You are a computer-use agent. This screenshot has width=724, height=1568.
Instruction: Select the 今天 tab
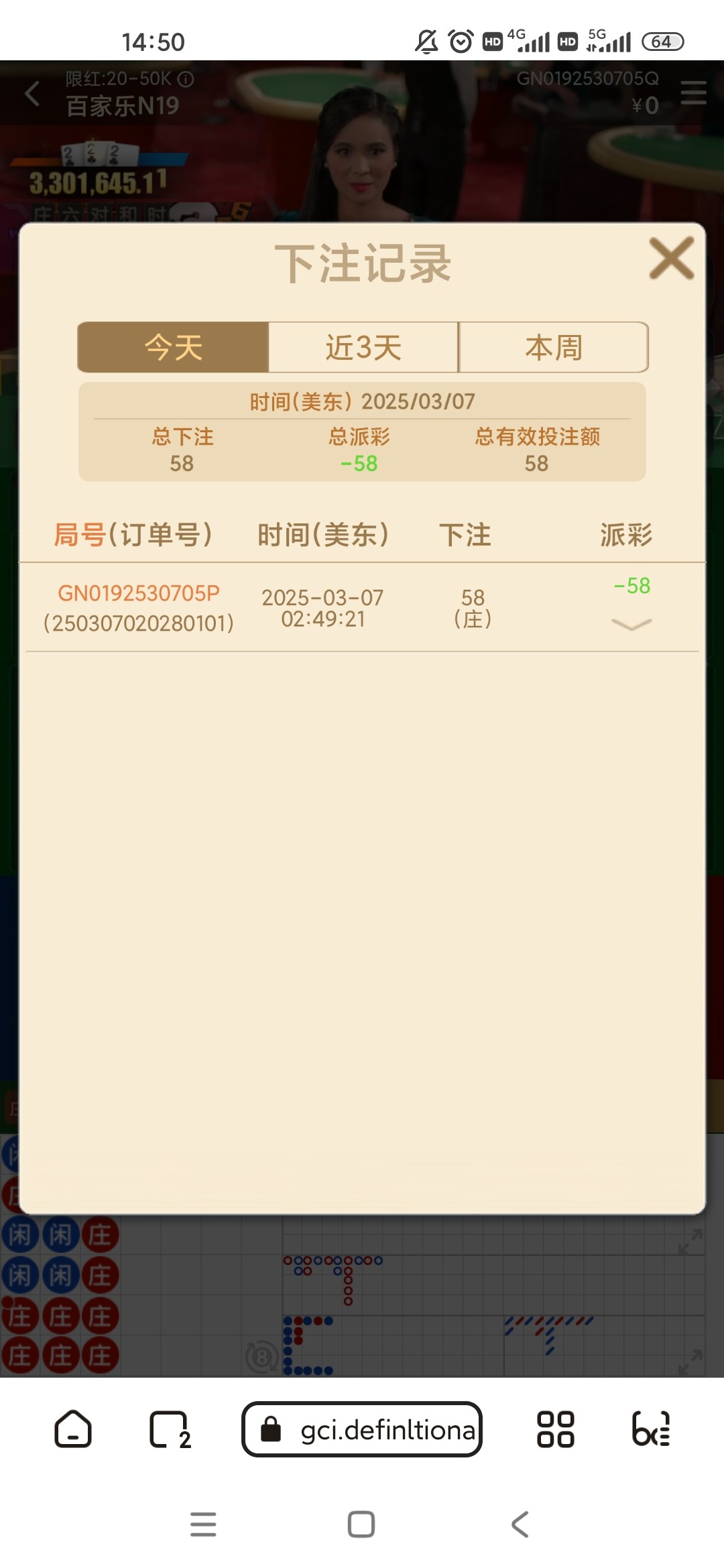coord(174,347)
